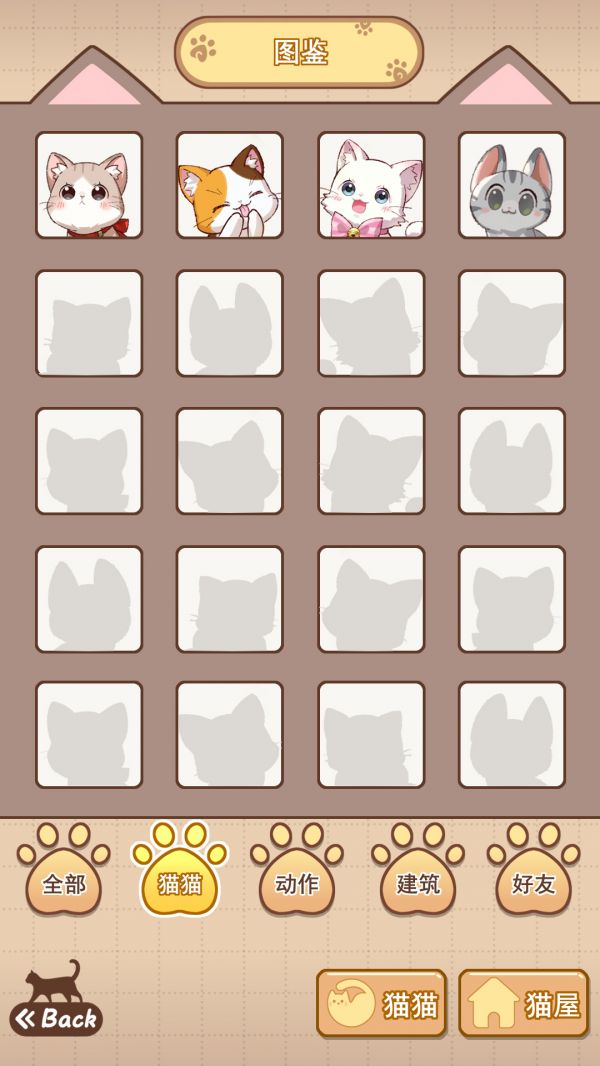Open the white cat with pink bow
The width and height of the screenshot is (600, 1066).
click(x=371, y=185)
